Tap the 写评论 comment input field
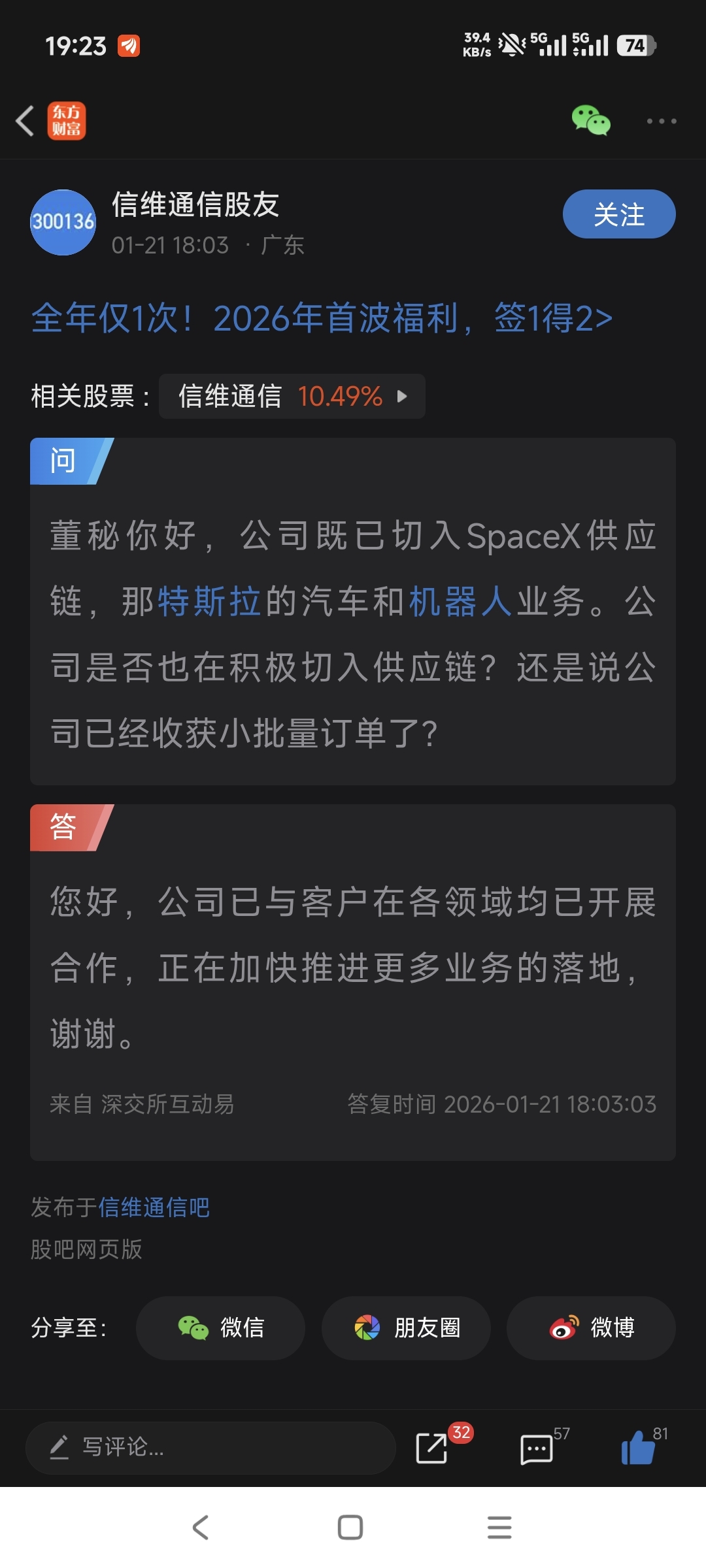The width and height of the screenshot is (706, 1568). (209, 1448)
